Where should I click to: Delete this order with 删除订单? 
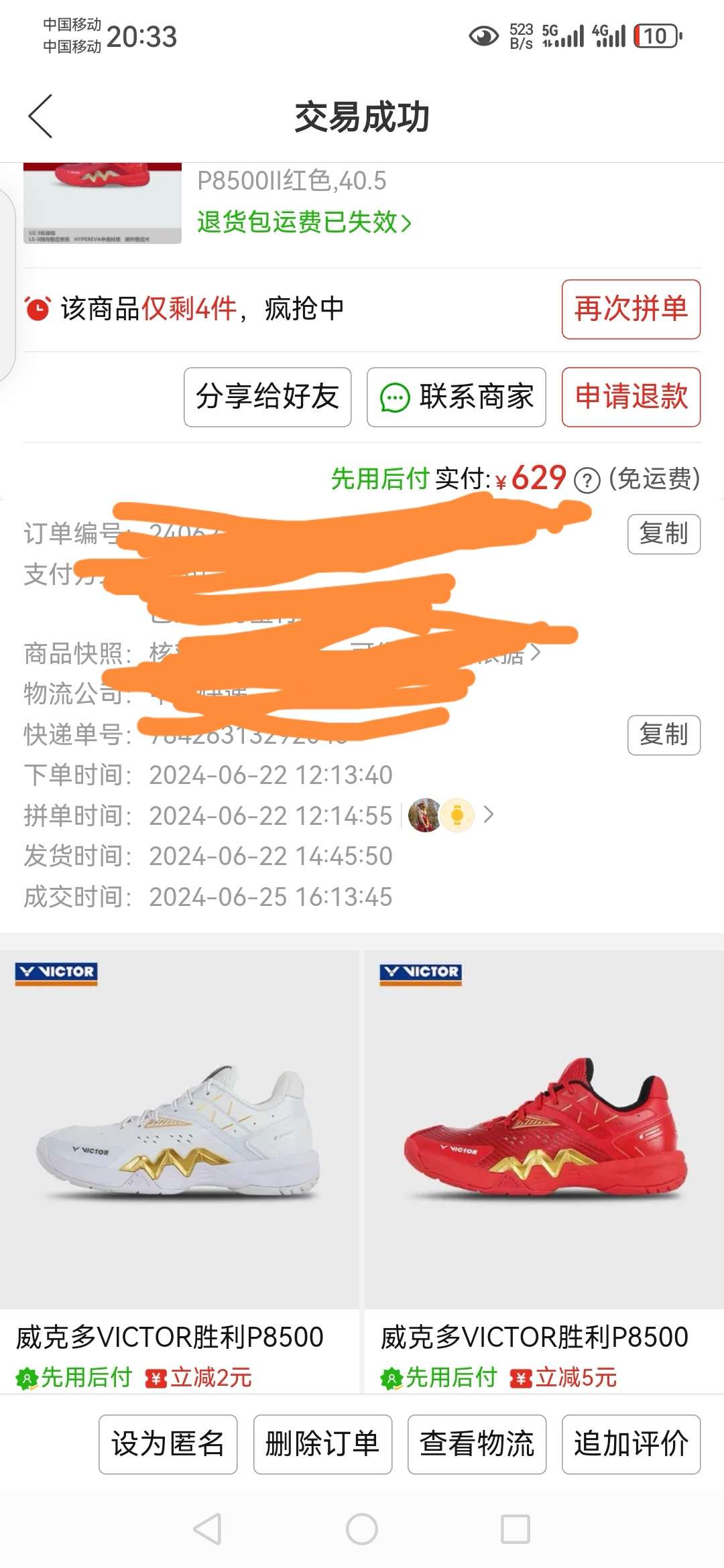322,1444
